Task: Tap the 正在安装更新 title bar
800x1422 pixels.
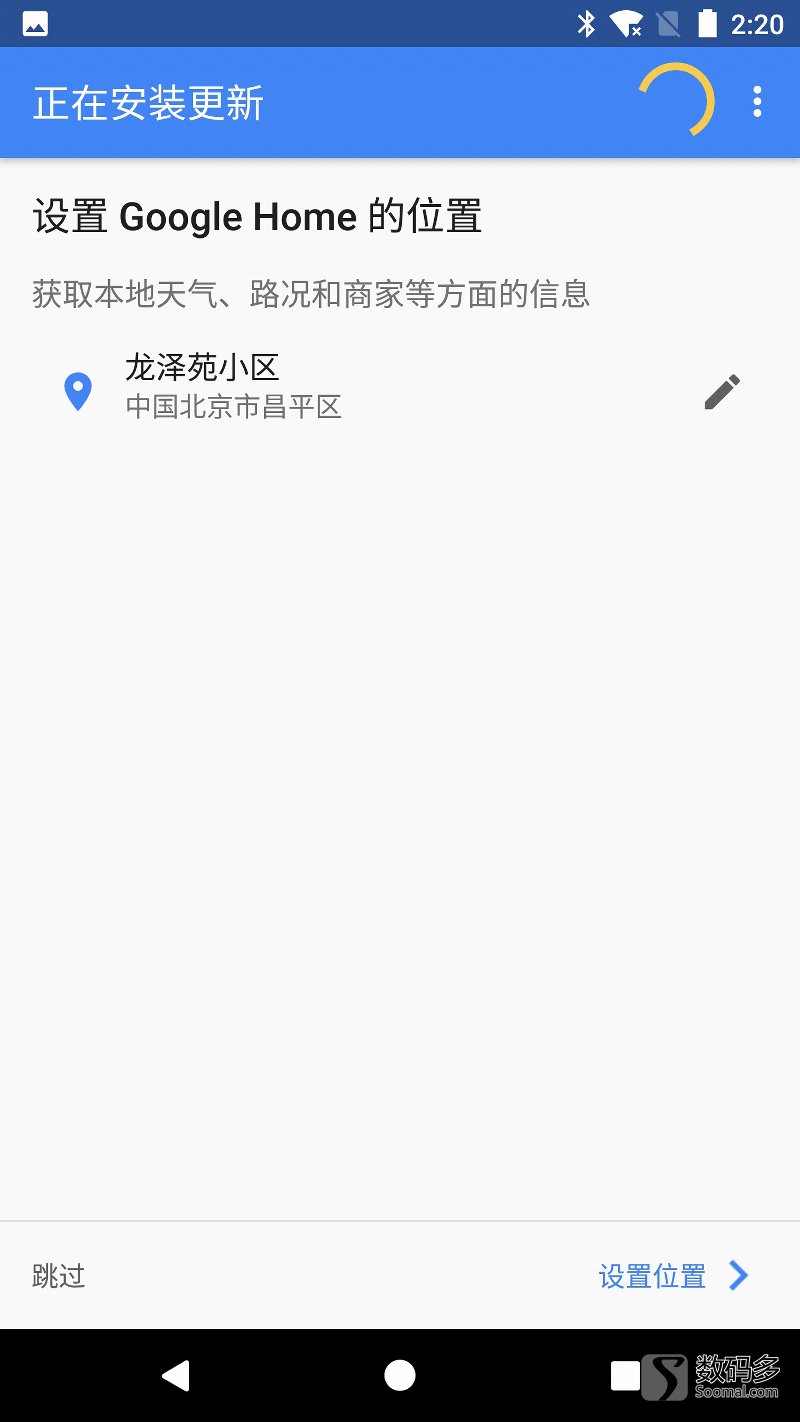Action: (x=147, y=103)
